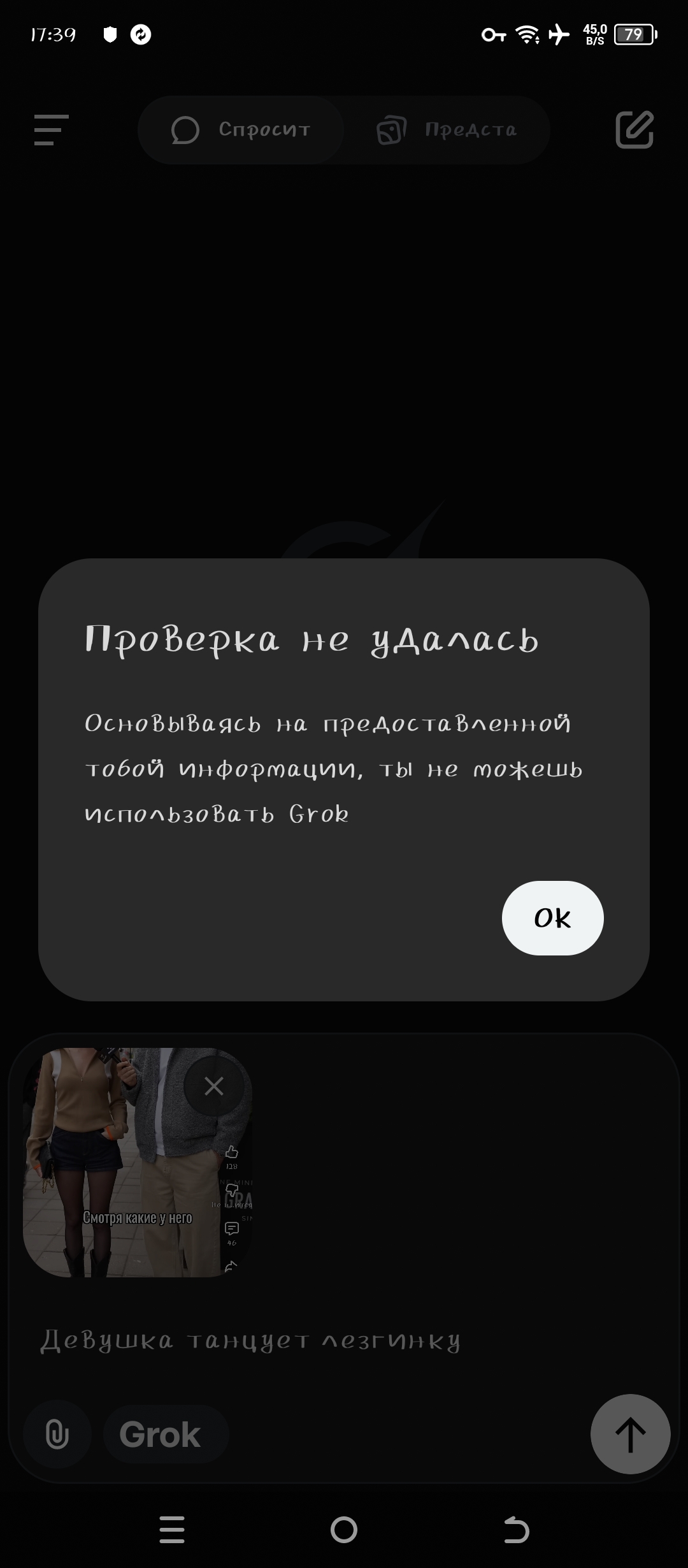Viewport: 688px width, 1568px height.
Task: Dismiss the dialog with OK
Action: click(552, 918)
